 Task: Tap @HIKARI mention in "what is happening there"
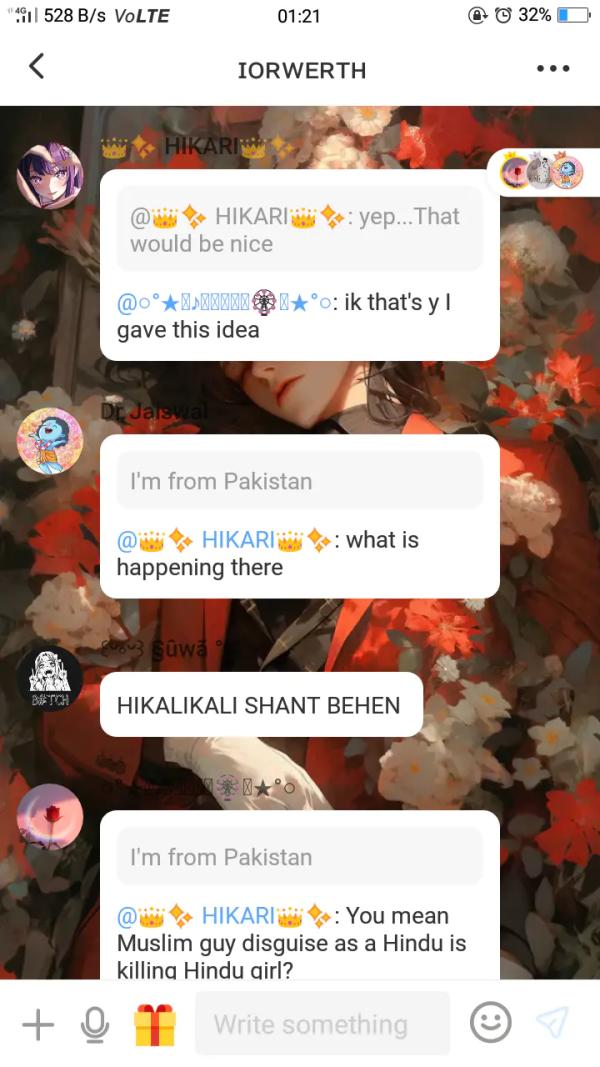click(237, 540)
